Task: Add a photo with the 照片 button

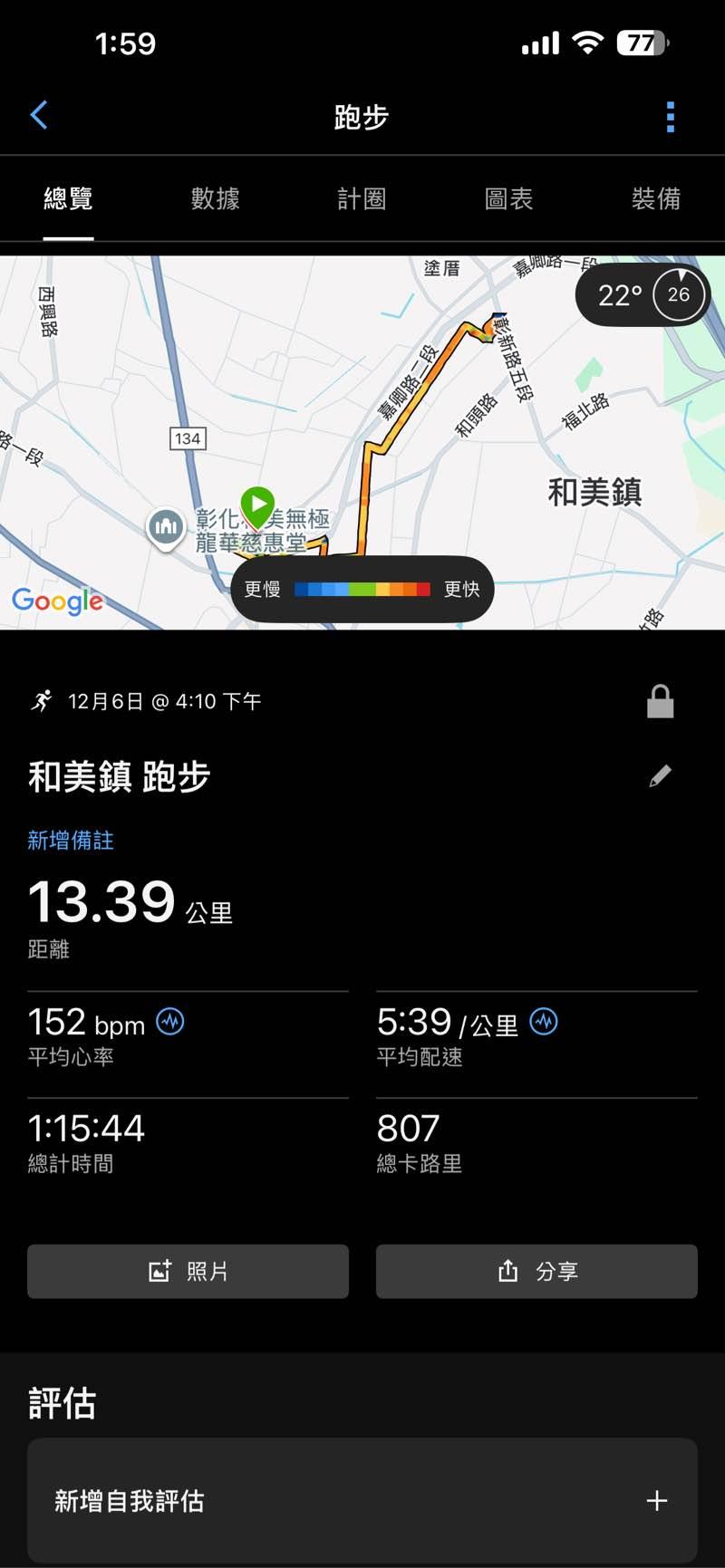Action: point(188,1272)
